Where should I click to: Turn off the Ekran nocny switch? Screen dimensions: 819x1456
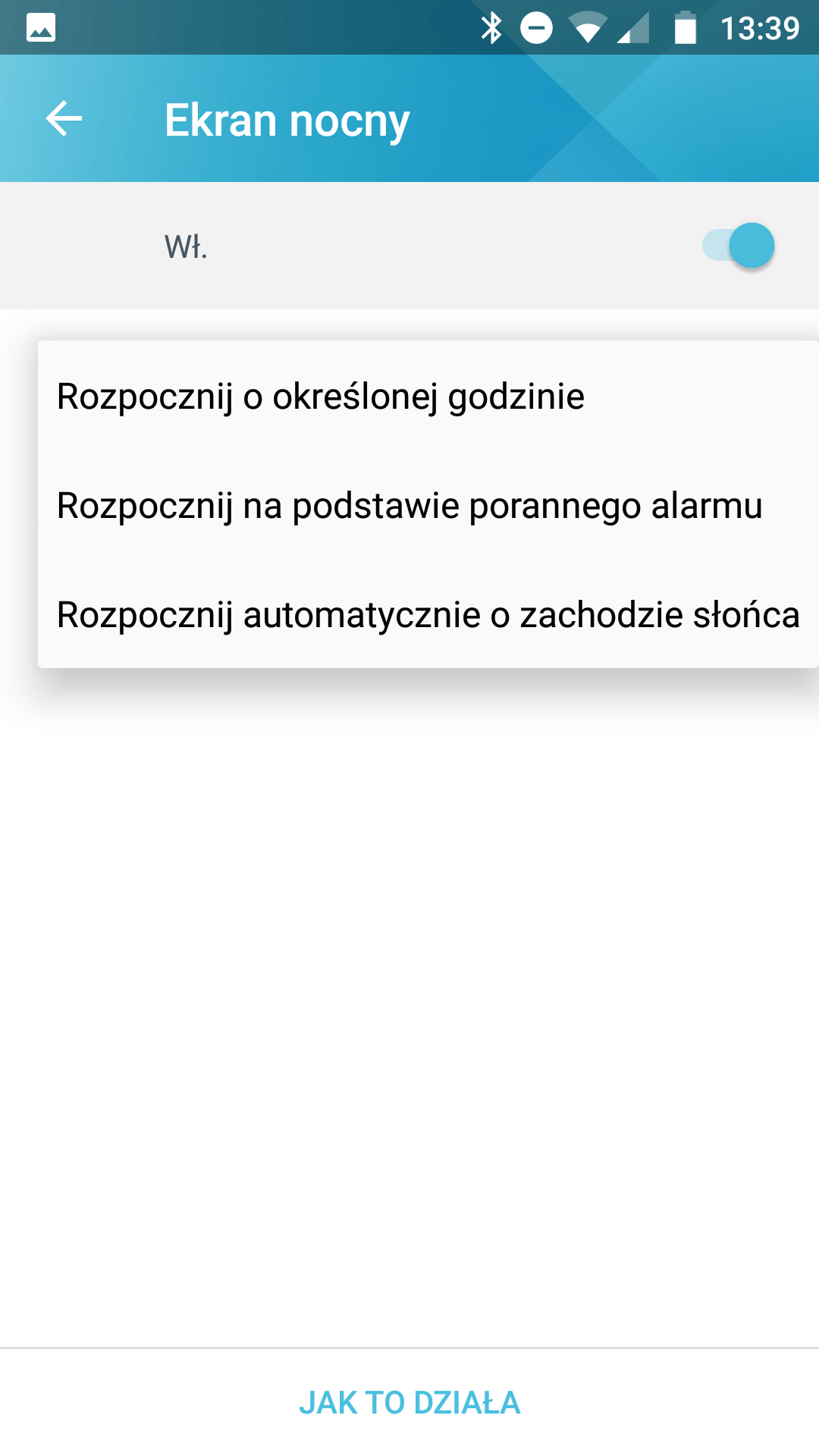738,246
